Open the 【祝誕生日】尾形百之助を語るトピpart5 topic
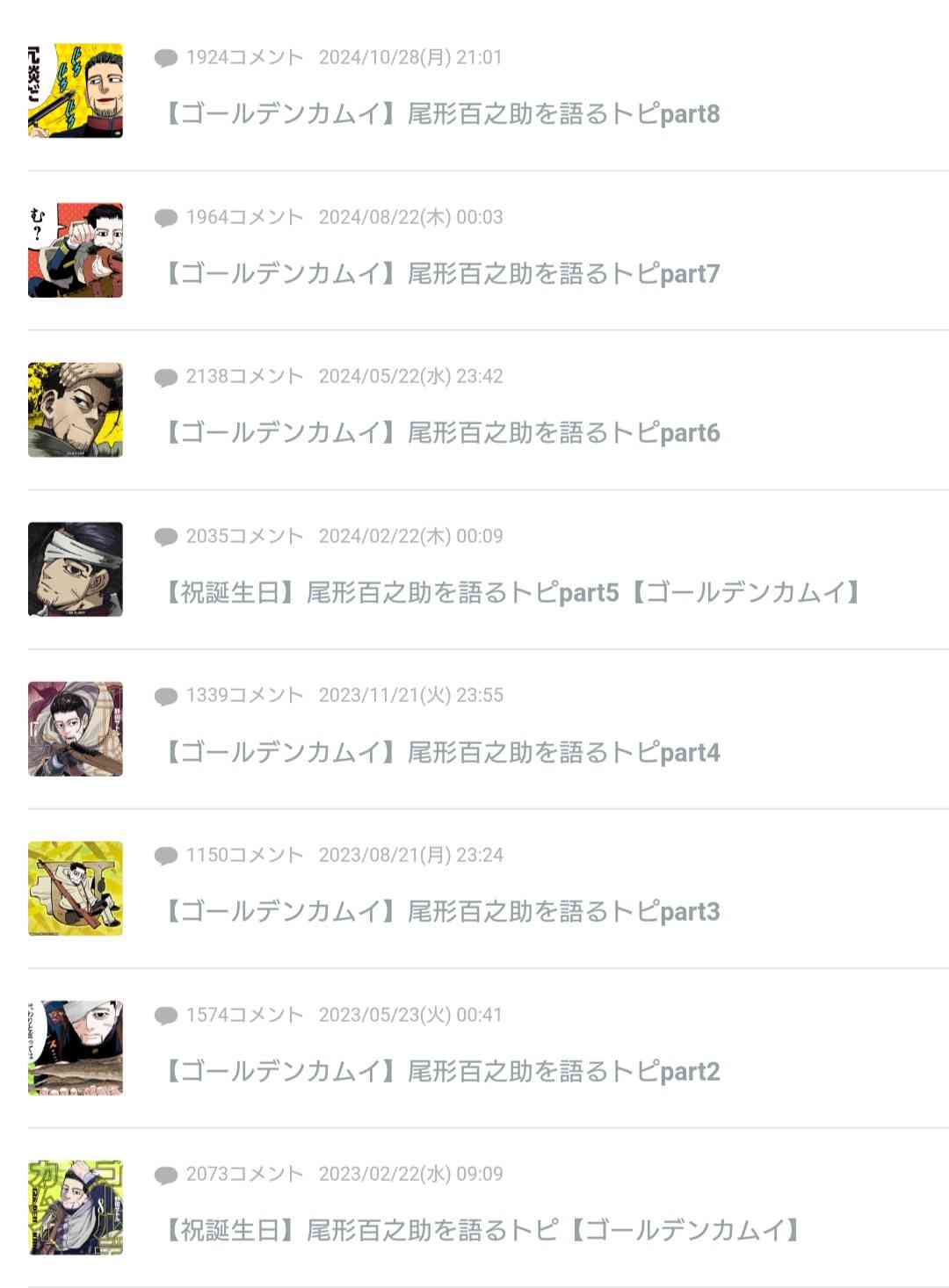This screenshot has height=1288, width=949. 512,593
